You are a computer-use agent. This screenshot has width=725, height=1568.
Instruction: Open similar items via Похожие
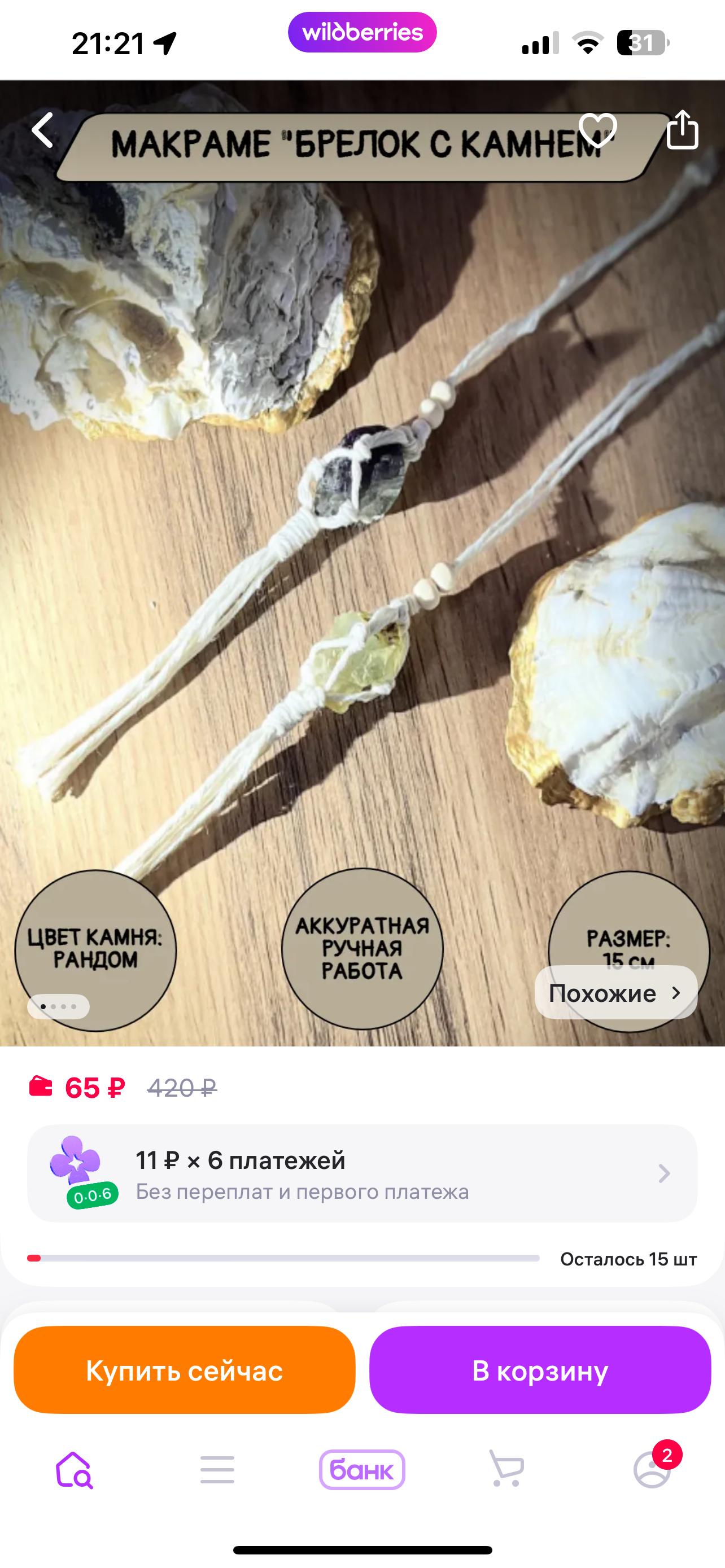(615, 993)
